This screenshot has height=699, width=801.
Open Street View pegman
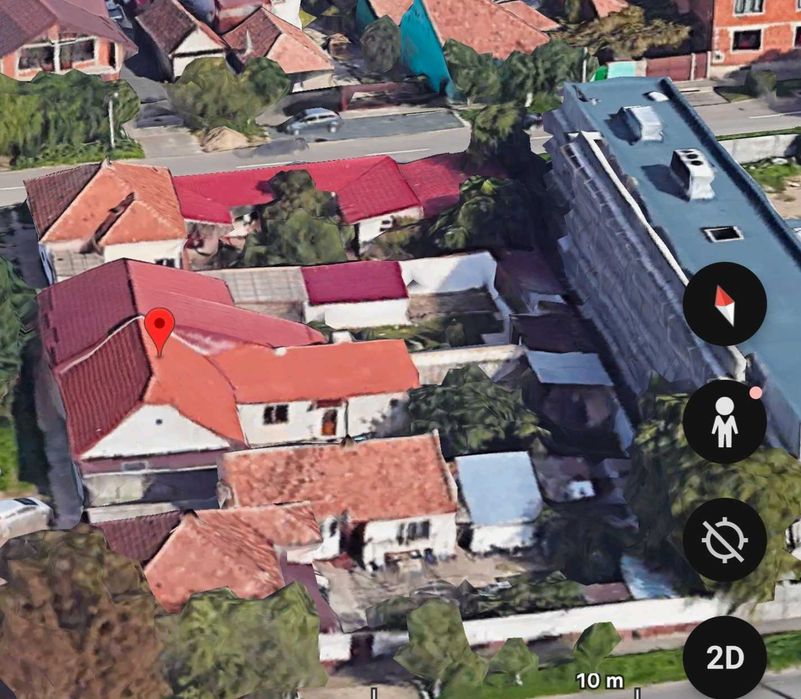click(724, 422)
